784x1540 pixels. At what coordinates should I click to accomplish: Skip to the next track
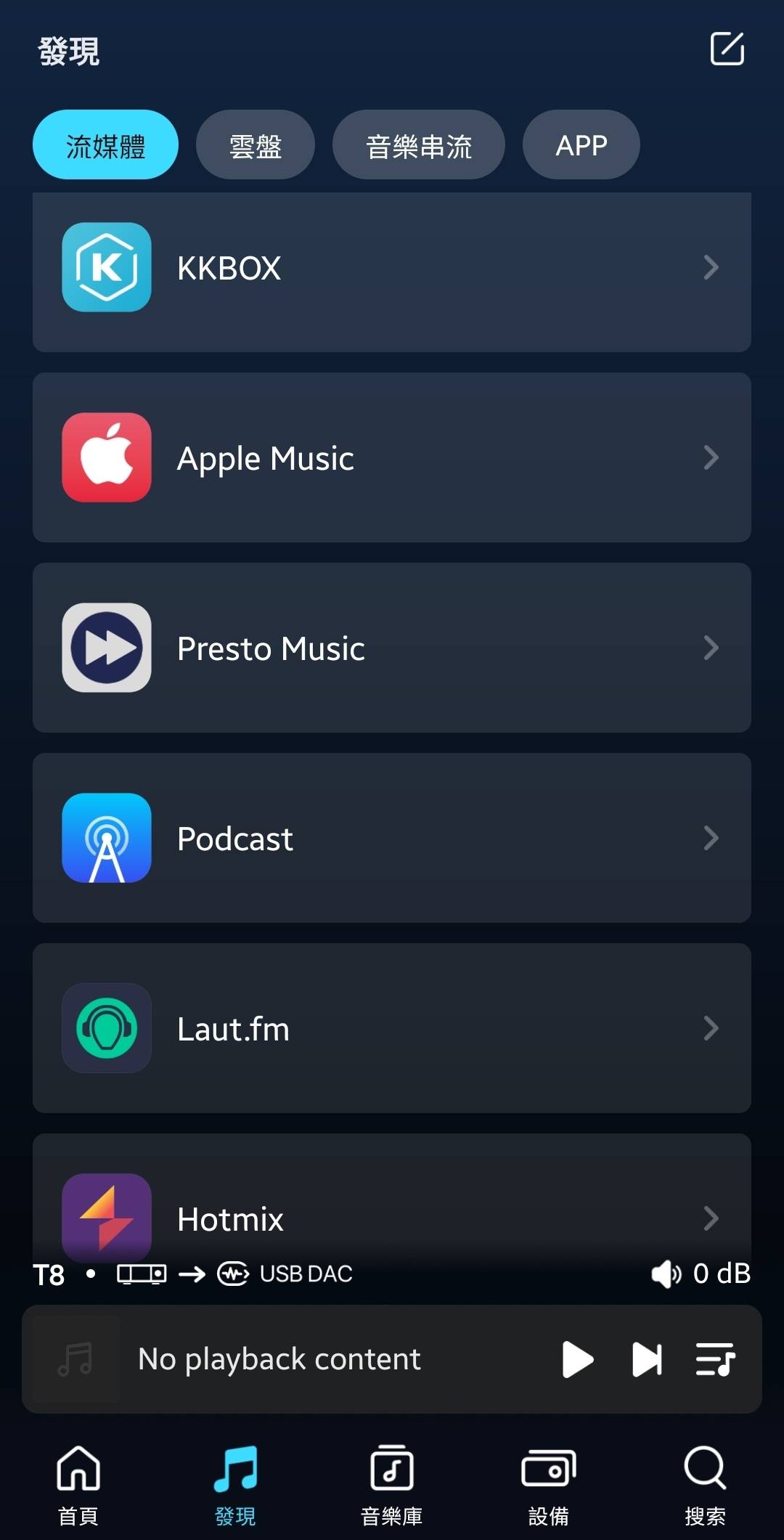[647, 1359]
